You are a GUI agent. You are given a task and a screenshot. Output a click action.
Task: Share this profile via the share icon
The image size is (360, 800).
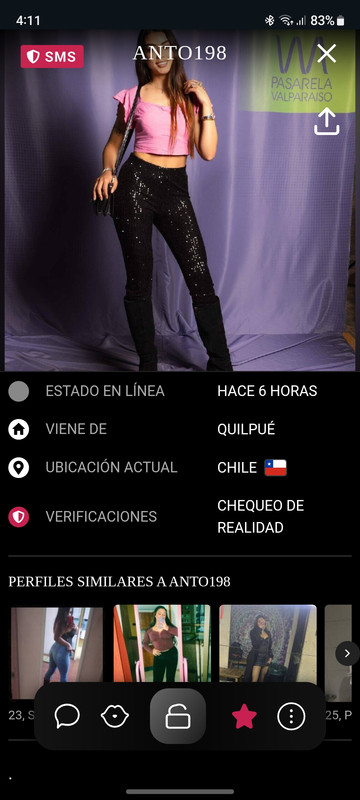326,121
